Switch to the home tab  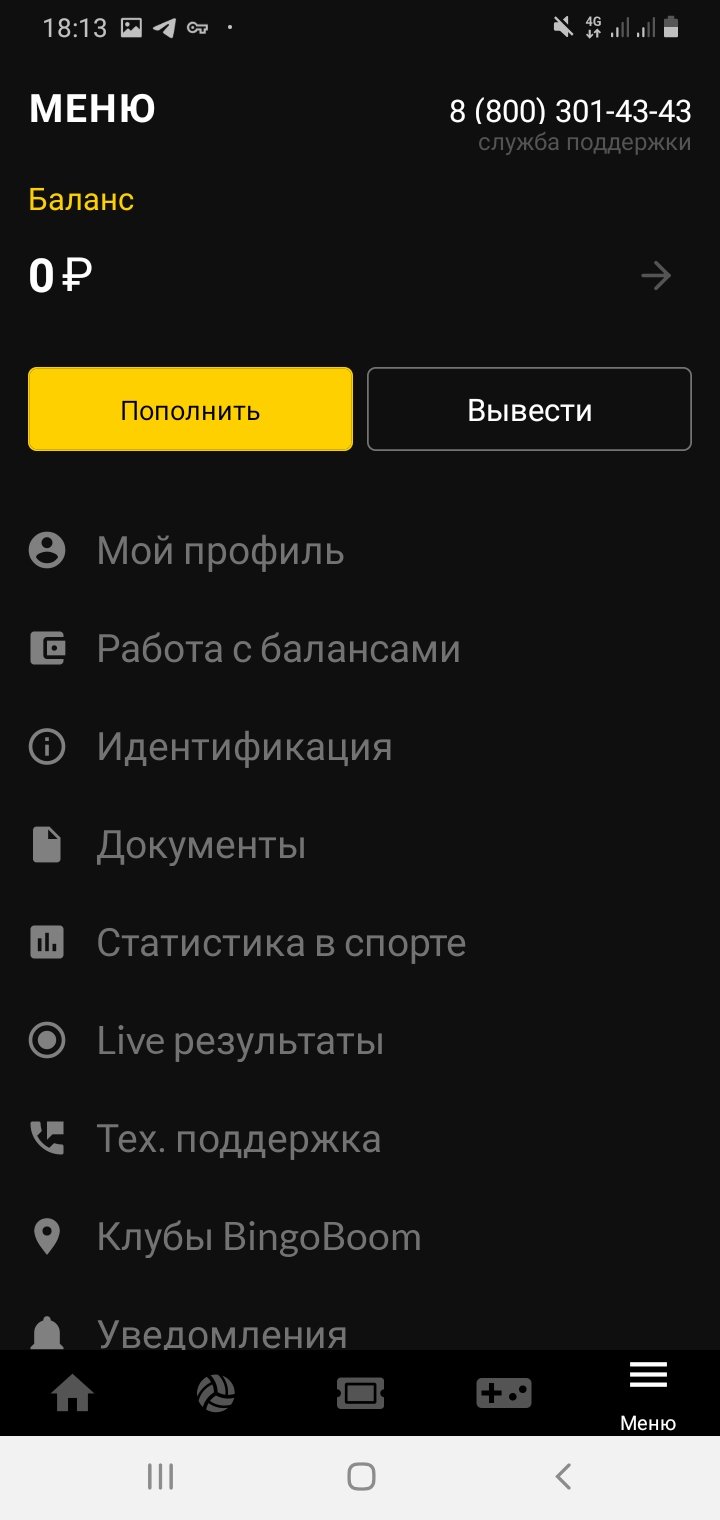pos(73,1393)
